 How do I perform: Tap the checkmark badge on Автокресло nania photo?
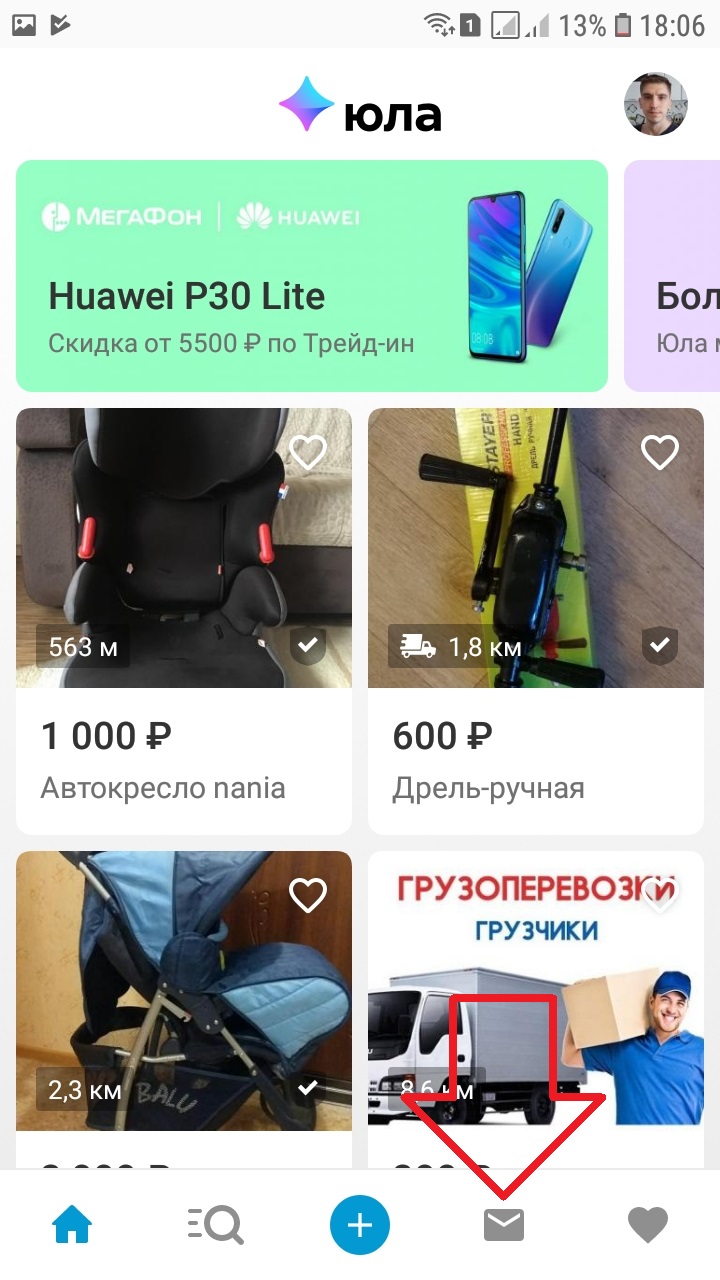click(310, 647)
